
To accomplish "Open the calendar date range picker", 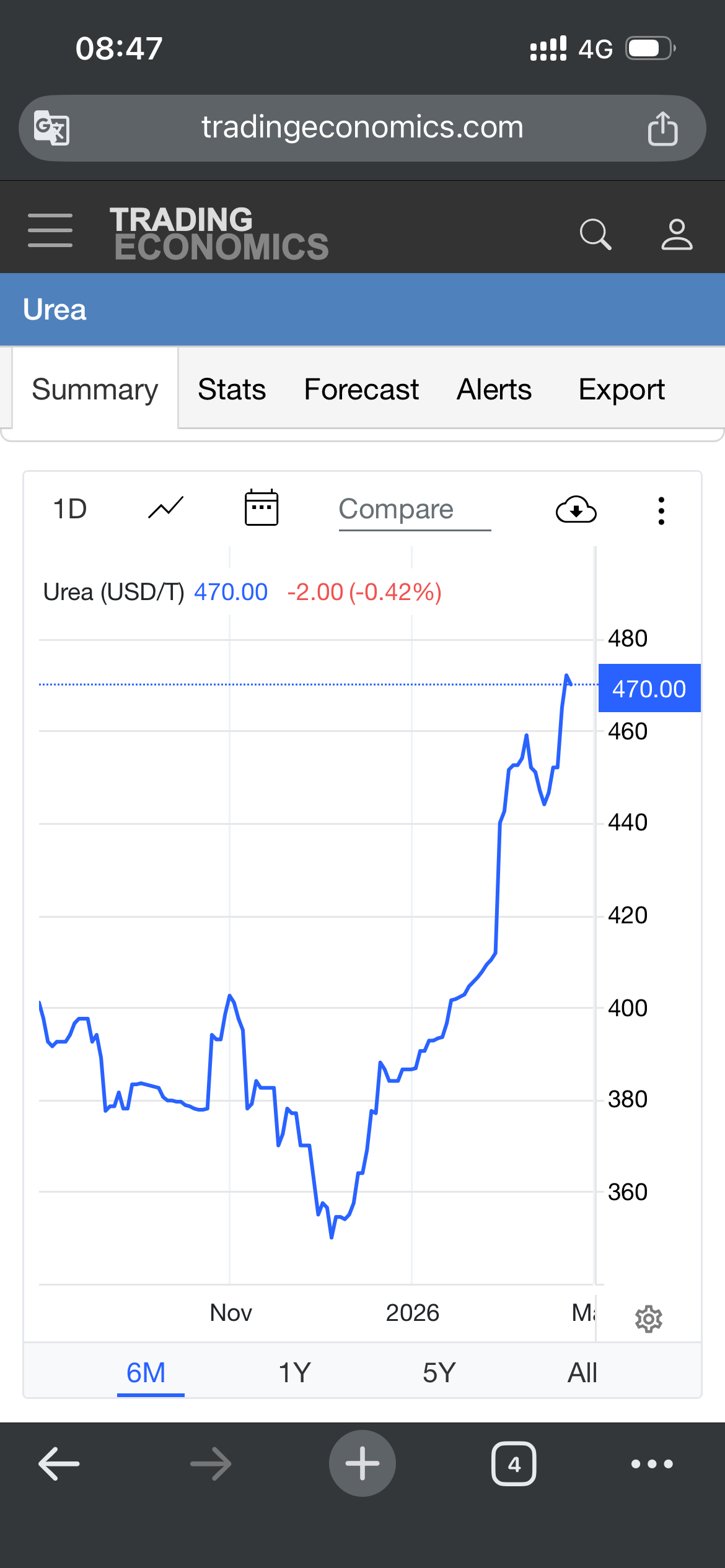I will point(261,508).
